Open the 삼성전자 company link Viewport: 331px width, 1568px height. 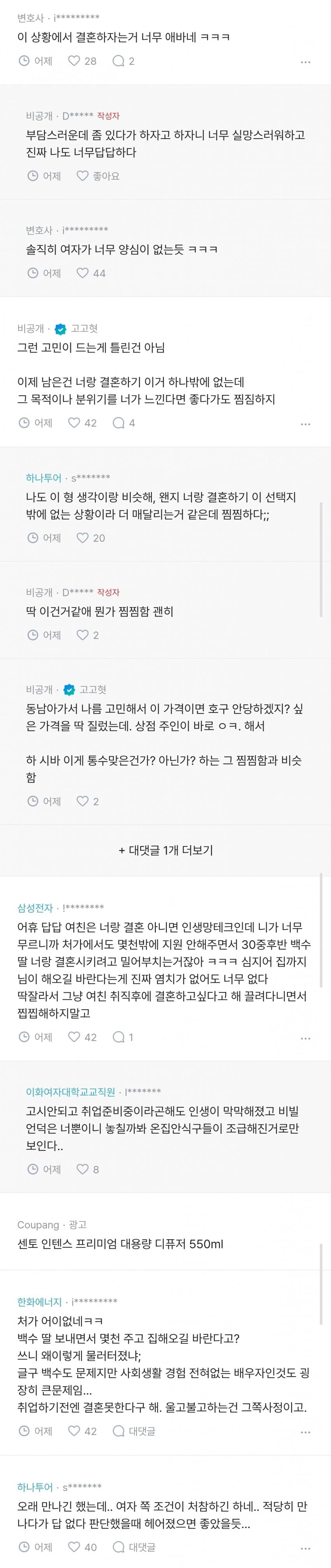[35, 908]
